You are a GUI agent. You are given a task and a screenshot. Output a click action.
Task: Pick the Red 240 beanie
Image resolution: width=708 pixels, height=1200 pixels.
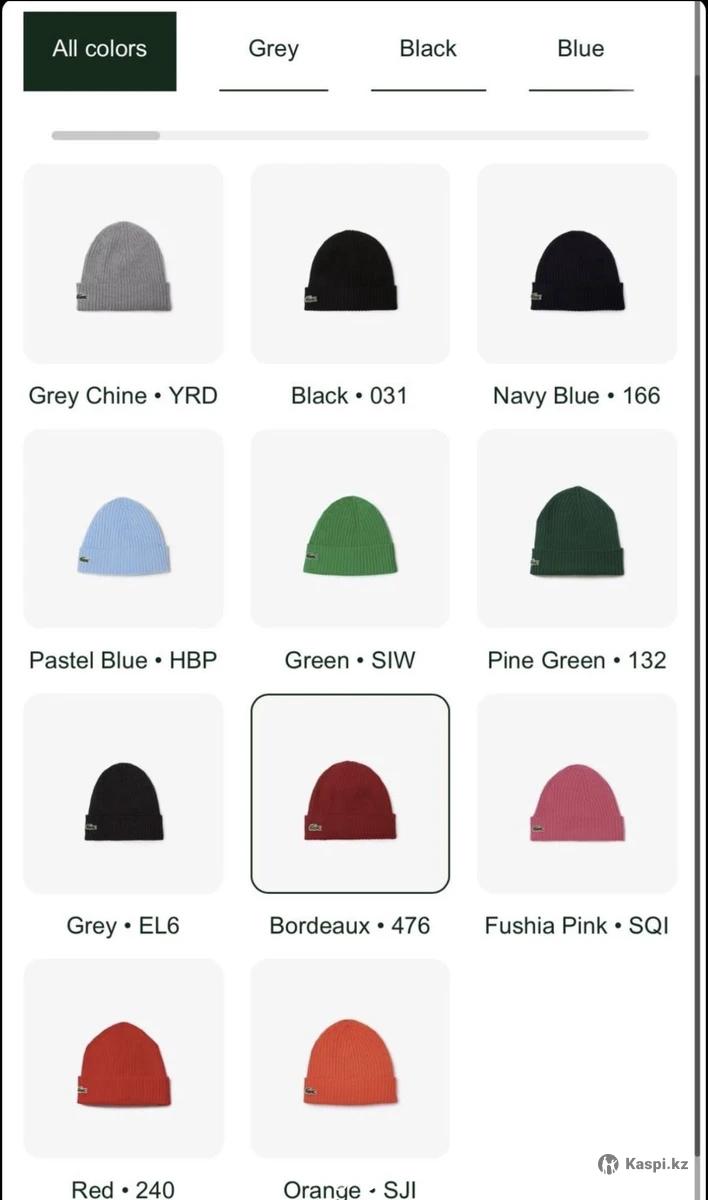[x=123, y=1060]
